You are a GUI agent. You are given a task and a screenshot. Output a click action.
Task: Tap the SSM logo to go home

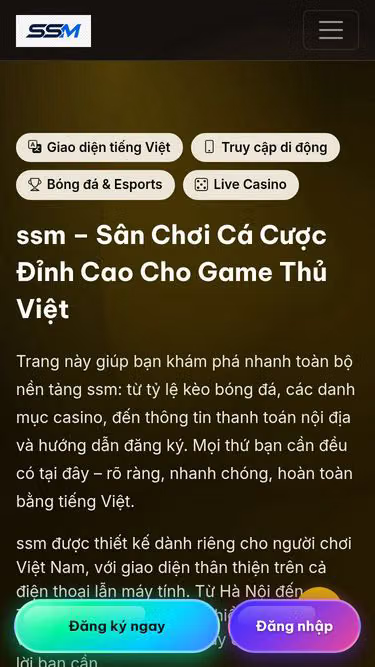click(53, 31)
